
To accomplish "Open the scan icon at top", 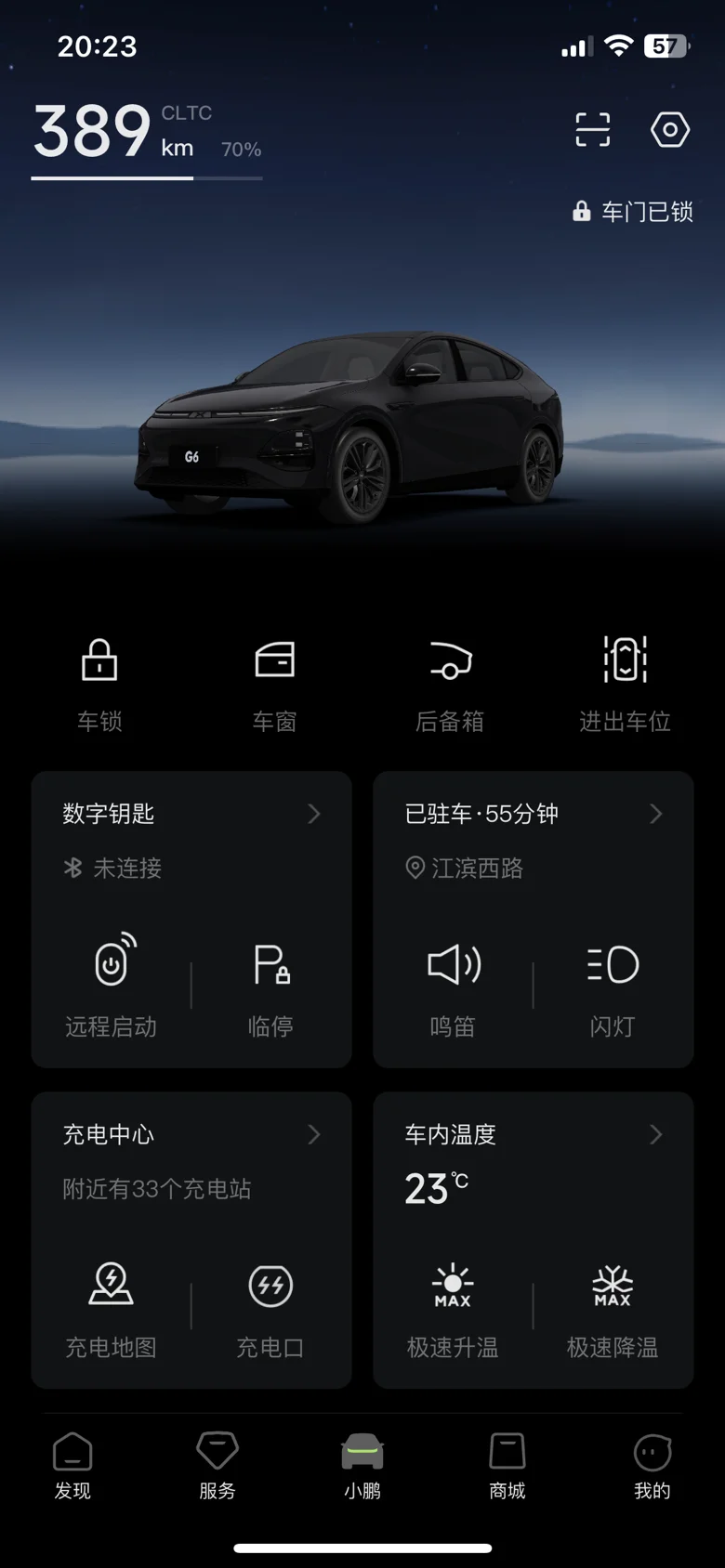I will (x=592, y=130).
